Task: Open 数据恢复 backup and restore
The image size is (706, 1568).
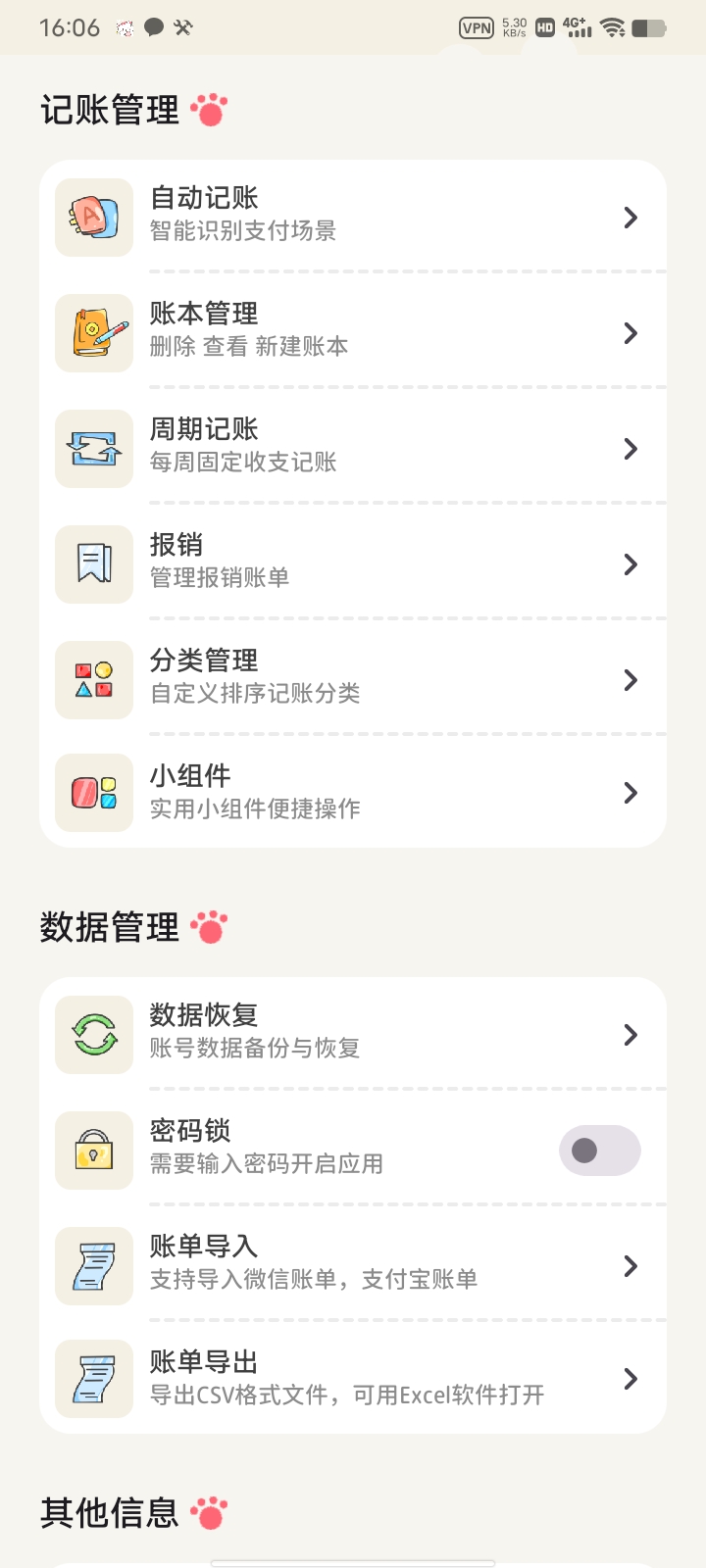Action: [x=353, y=1034]
